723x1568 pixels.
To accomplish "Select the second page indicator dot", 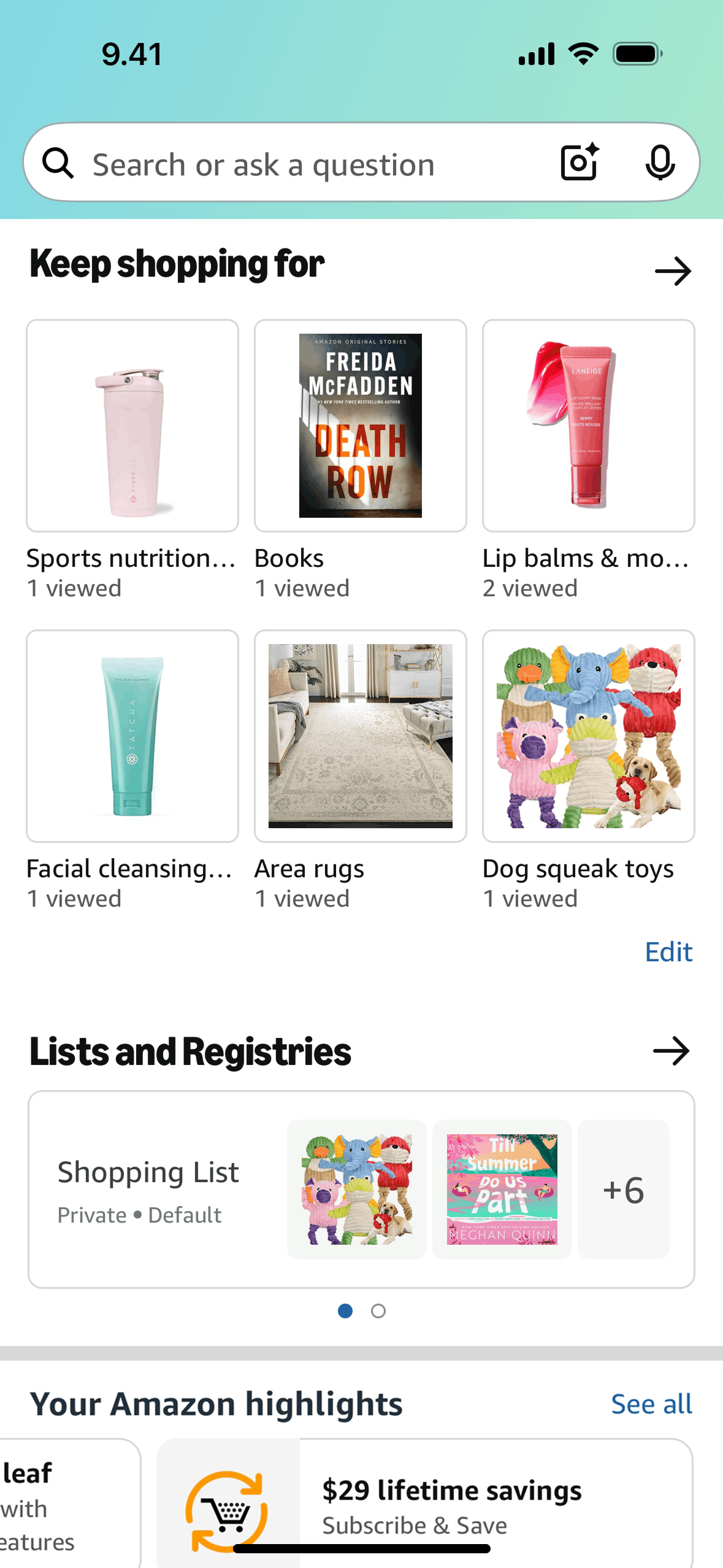I will (x=378, y=1311).
